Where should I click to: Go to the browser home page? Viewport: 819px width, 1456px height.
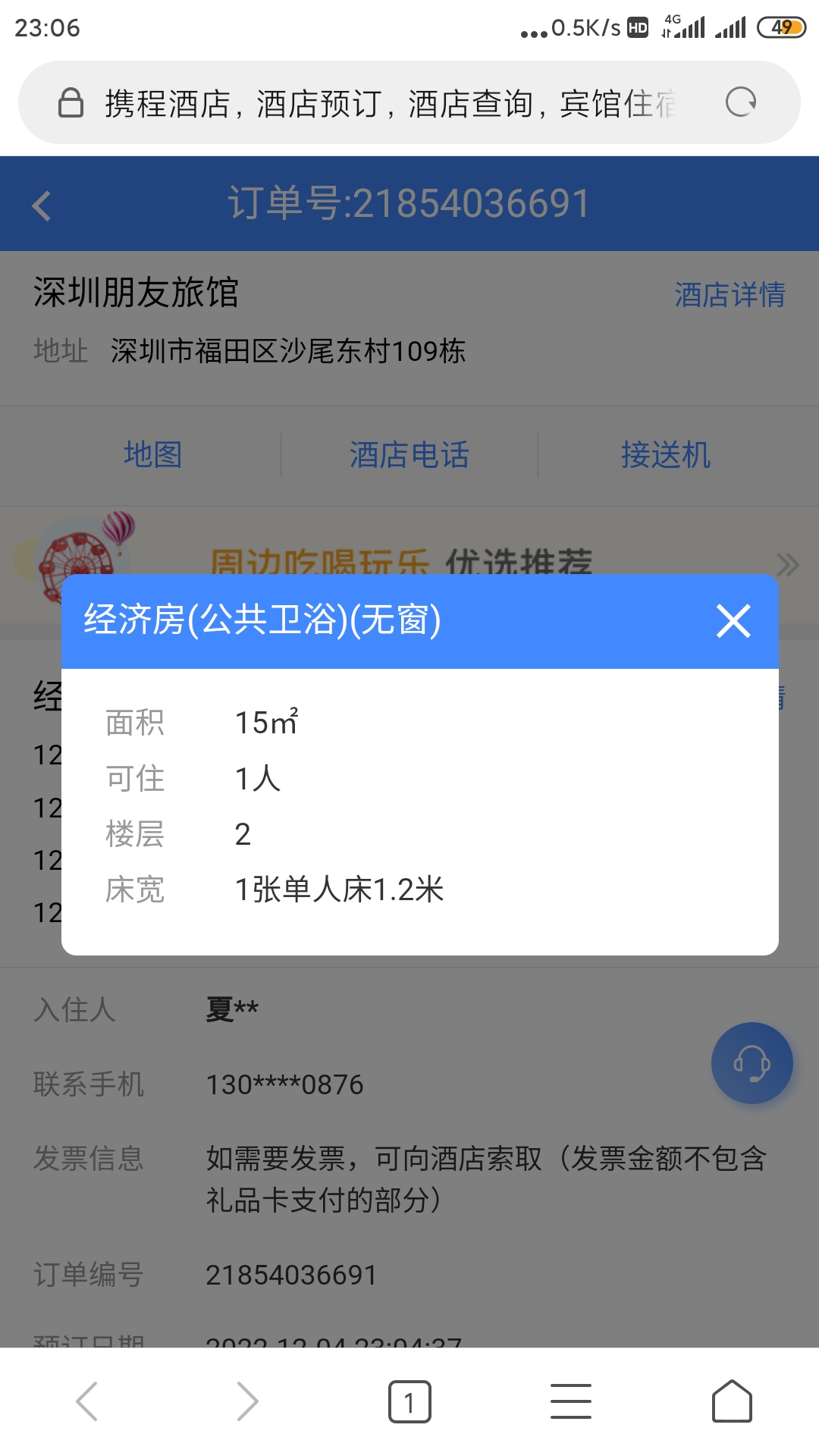(732, 1401)
